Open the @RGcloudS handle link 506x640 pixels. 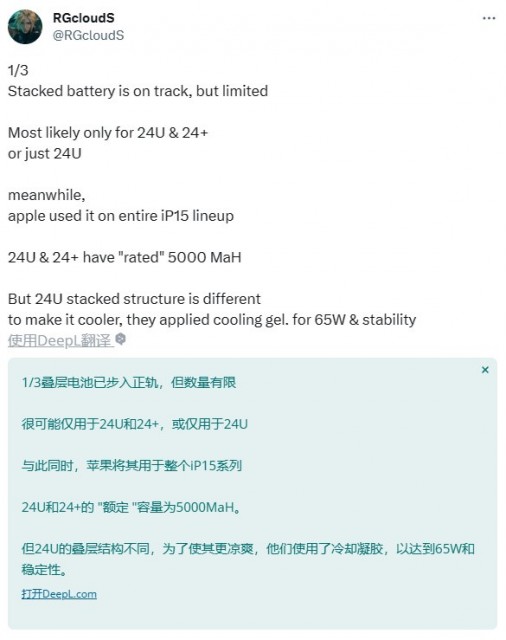88,36
